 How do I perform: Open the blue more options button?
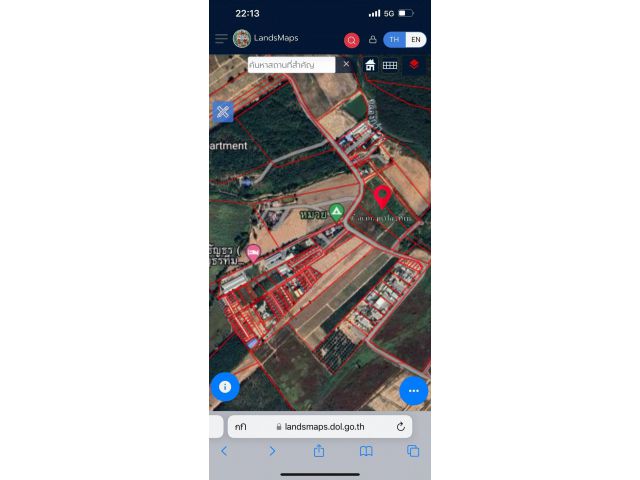413,391
